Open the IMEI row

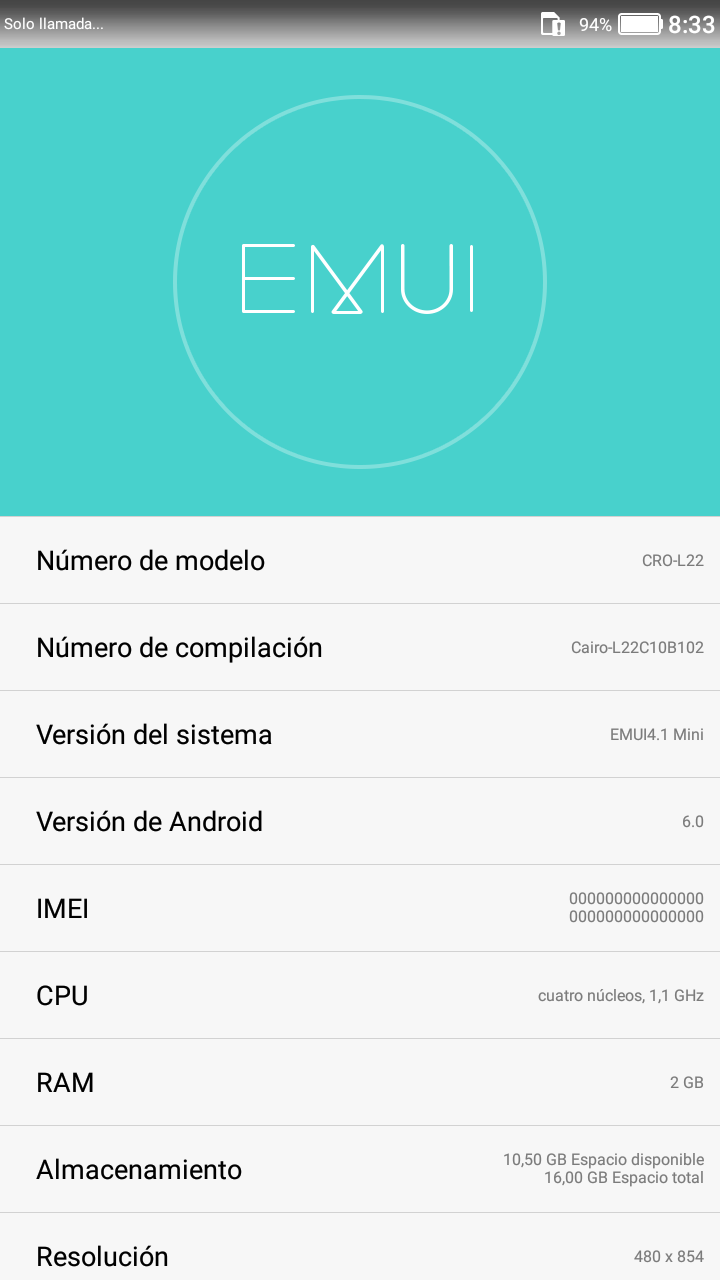point(360,908)
